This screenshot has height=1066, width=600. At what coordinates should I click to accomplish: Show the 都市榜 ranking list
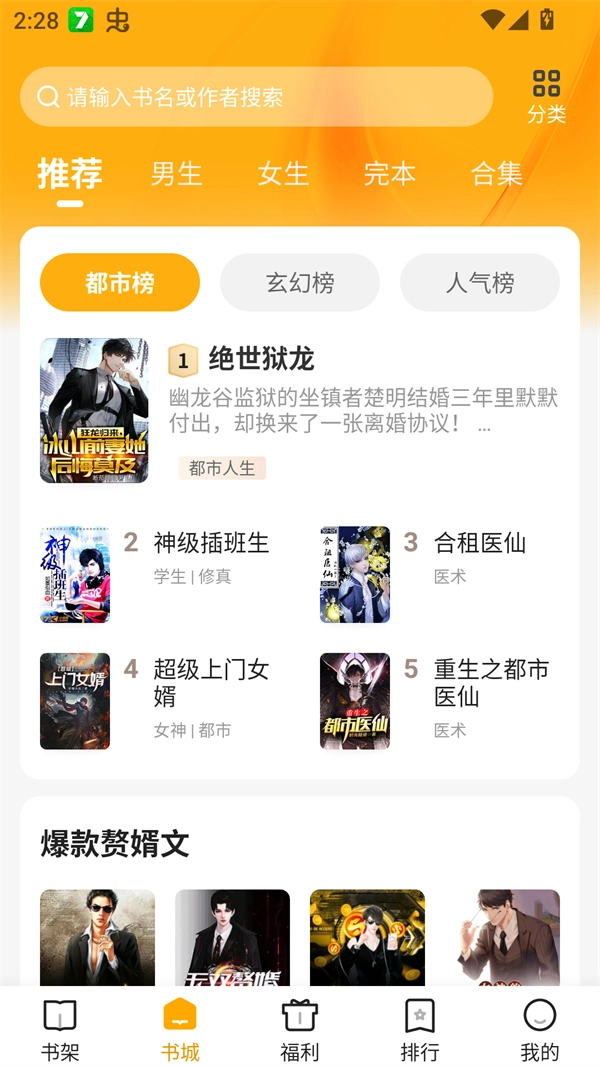pyautogui.click(x=120, y=283)
